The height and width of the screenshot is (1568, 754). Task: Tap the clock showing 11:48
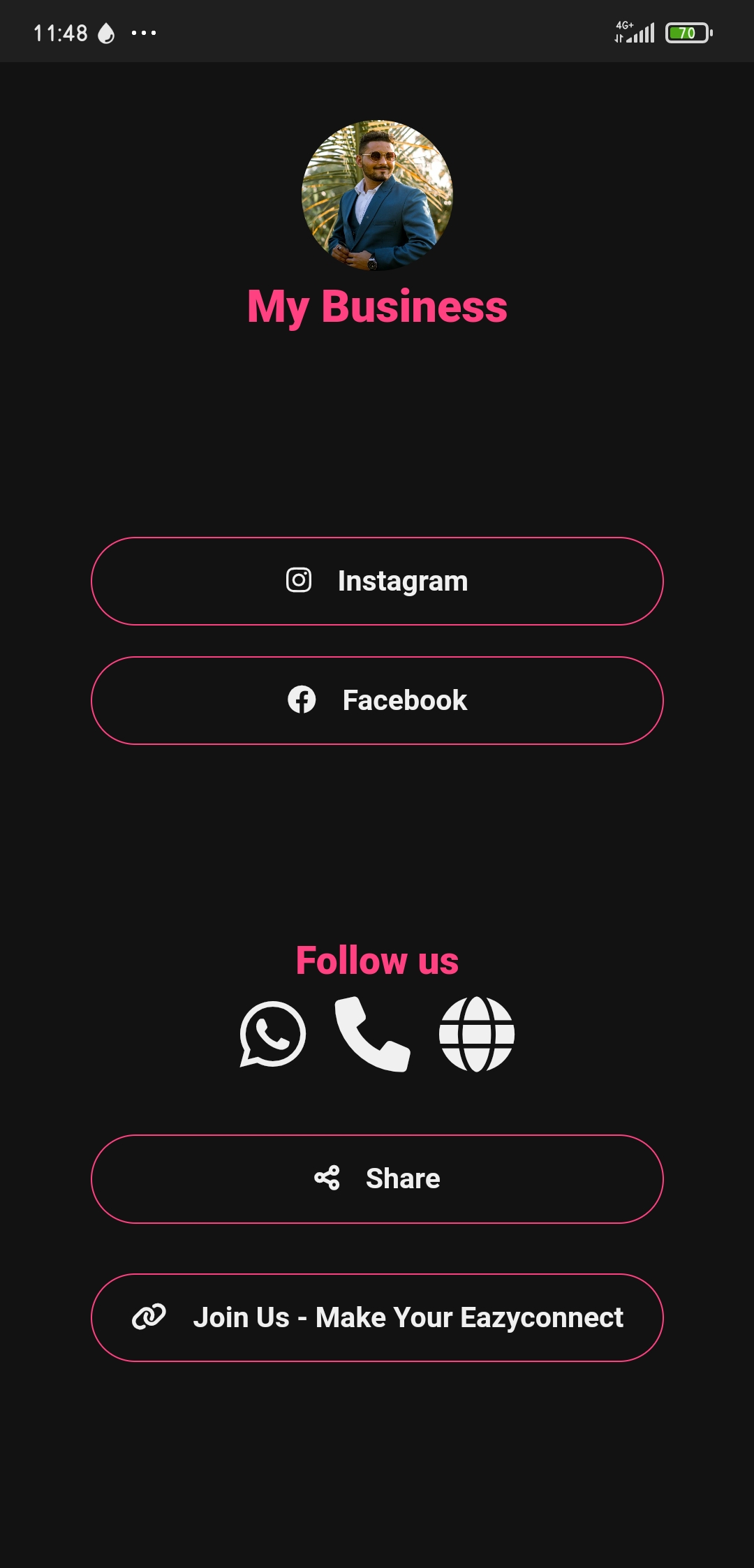click(x=60, y=31)
